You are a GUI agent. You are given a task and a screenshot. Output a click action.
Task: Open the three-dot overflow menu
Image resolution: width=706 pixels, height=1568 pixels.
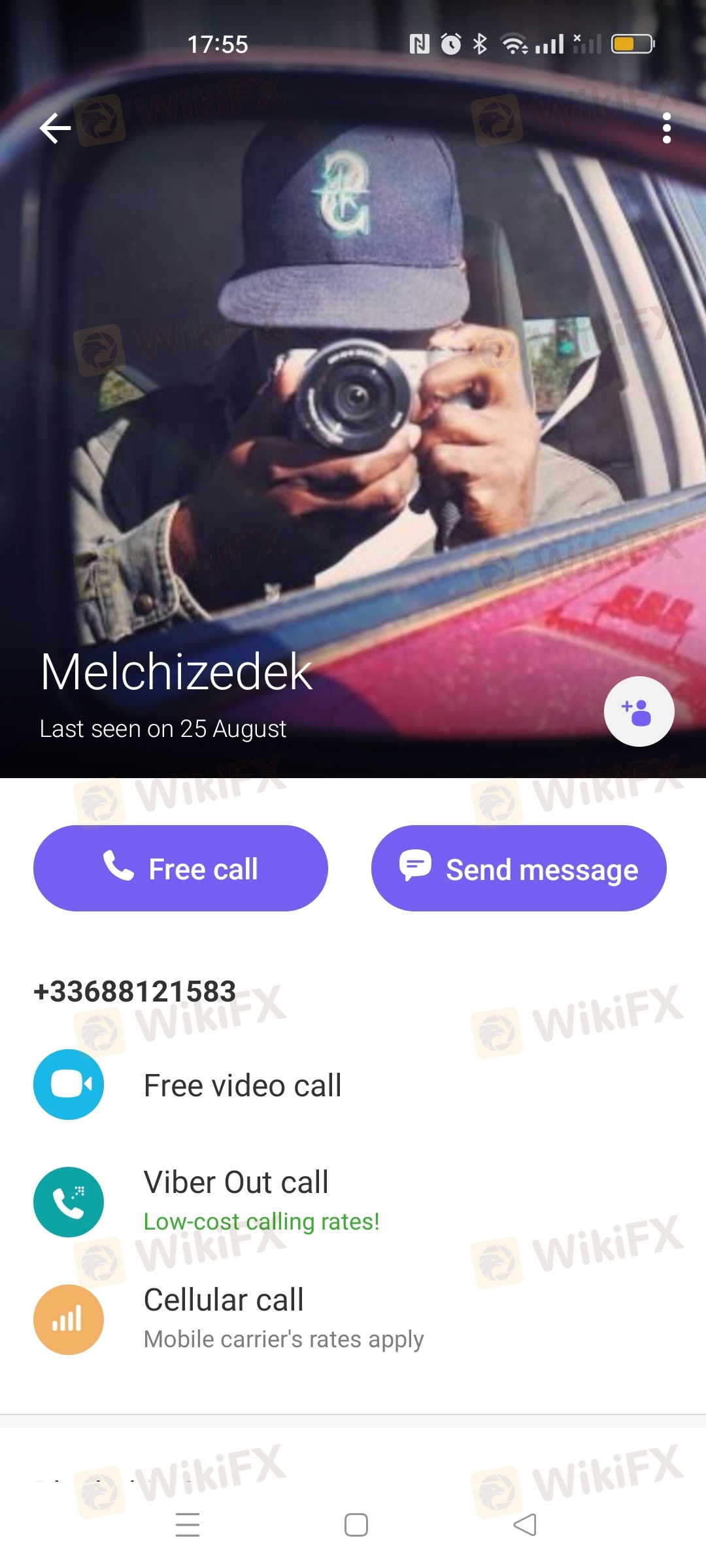[666, 128]
